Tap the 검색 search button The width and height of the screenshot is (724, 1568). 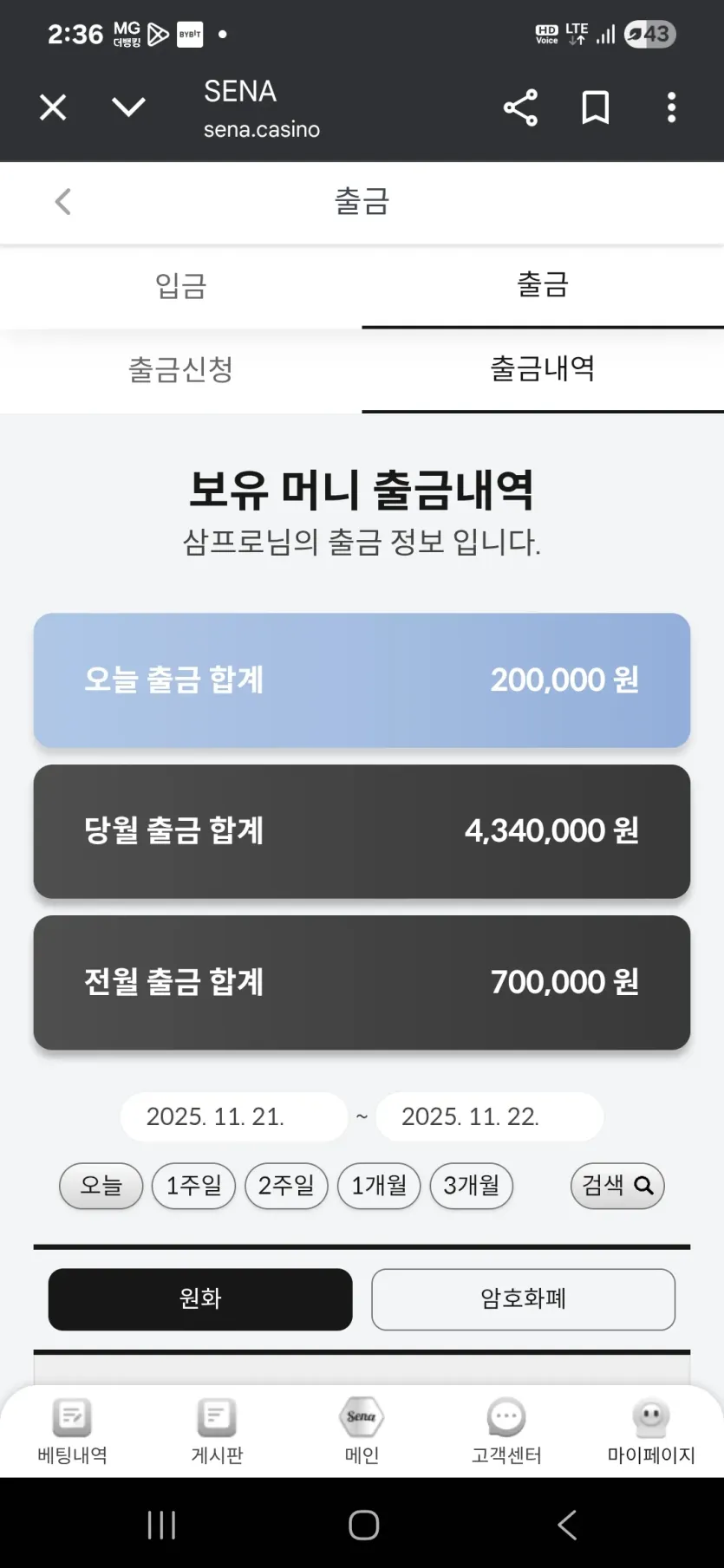[617, 1186]
